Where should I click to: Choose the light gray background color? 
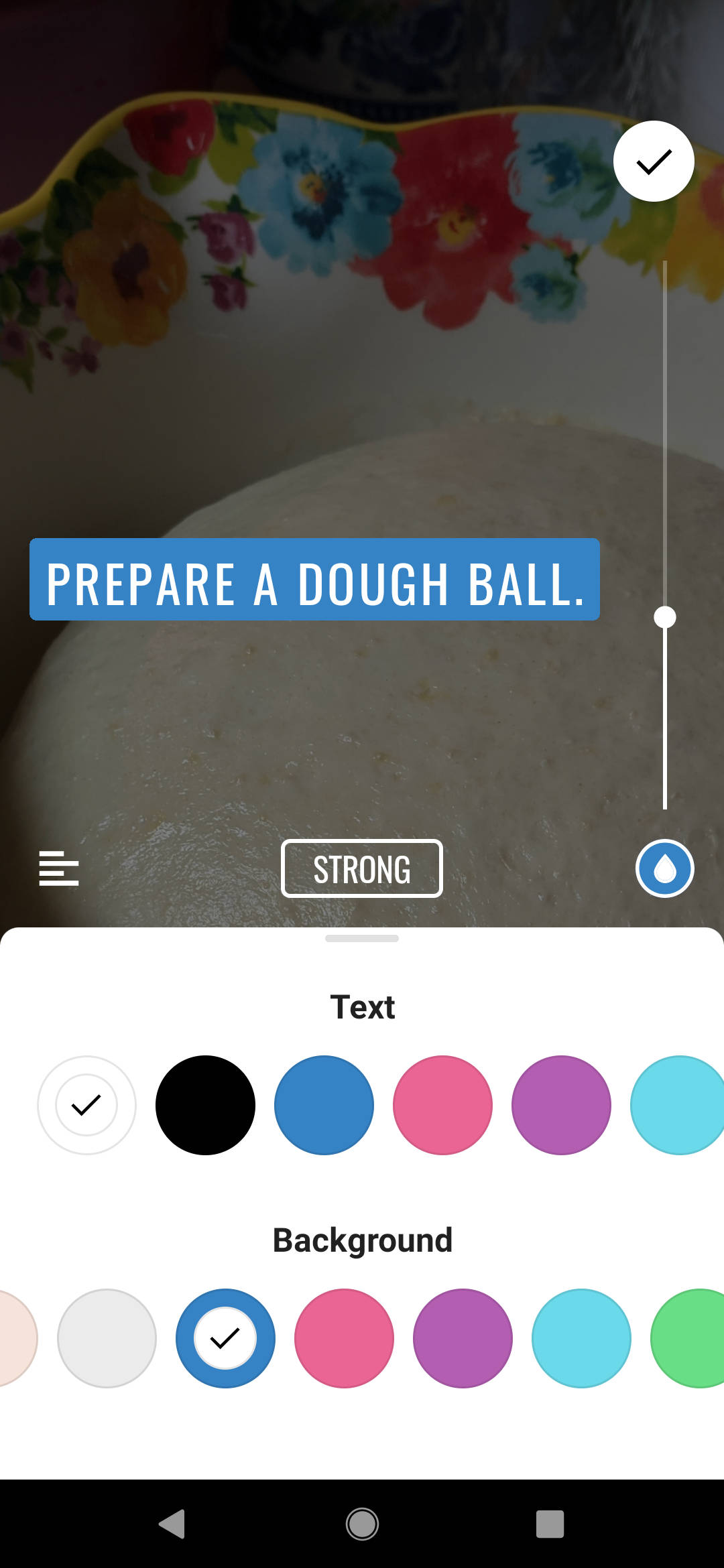(107, 1338)
